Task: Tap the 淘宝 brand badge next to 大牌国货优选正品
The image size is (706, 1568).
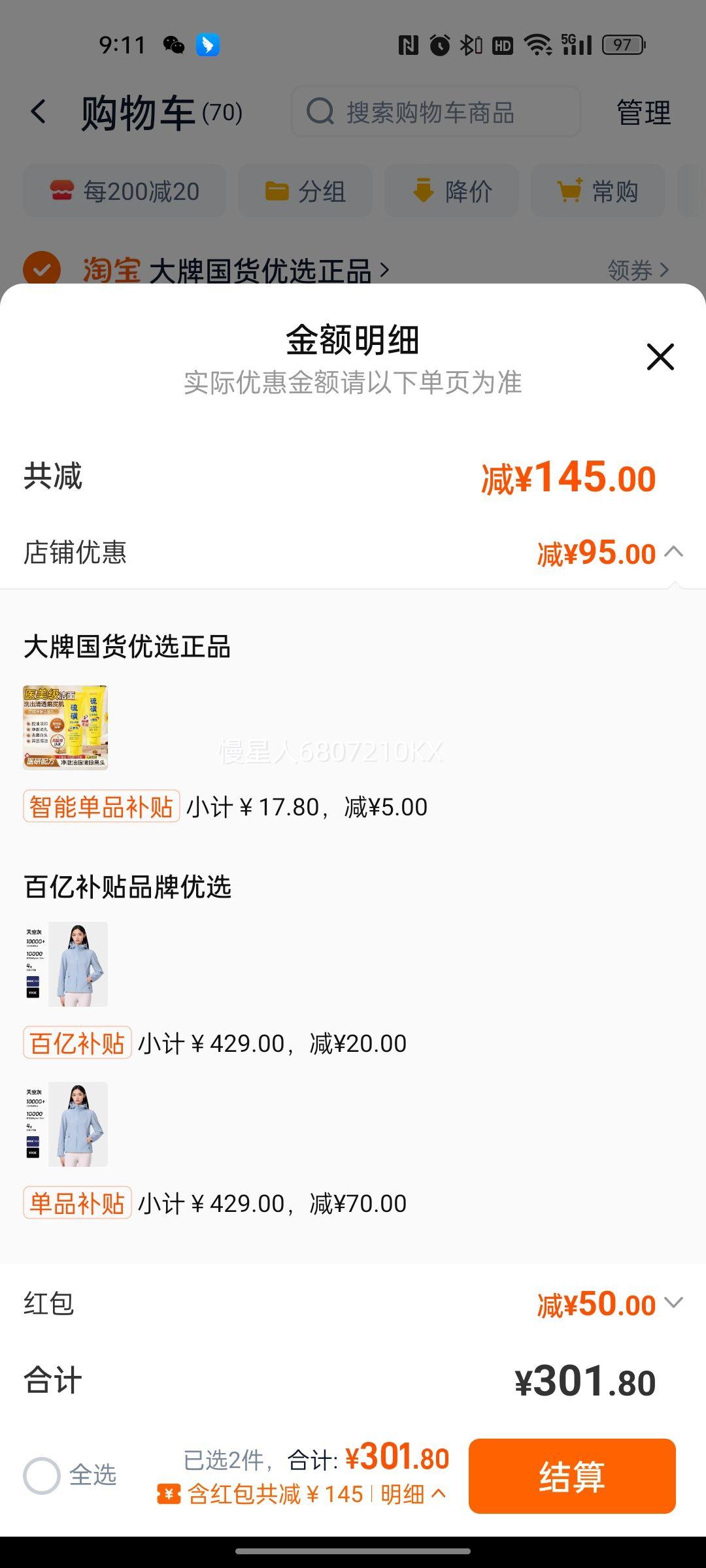Action: point(112,270)
